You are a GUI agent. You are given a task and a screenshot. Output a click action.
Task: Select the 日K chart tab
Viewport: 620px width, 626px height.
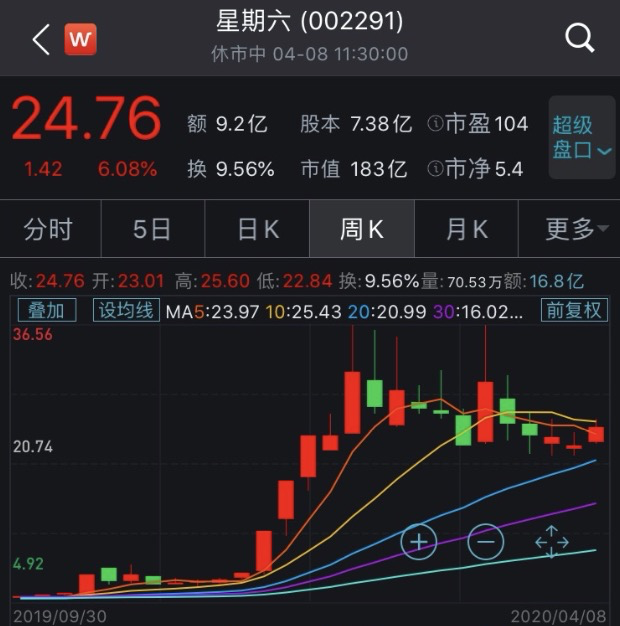(x=257, y=230)
